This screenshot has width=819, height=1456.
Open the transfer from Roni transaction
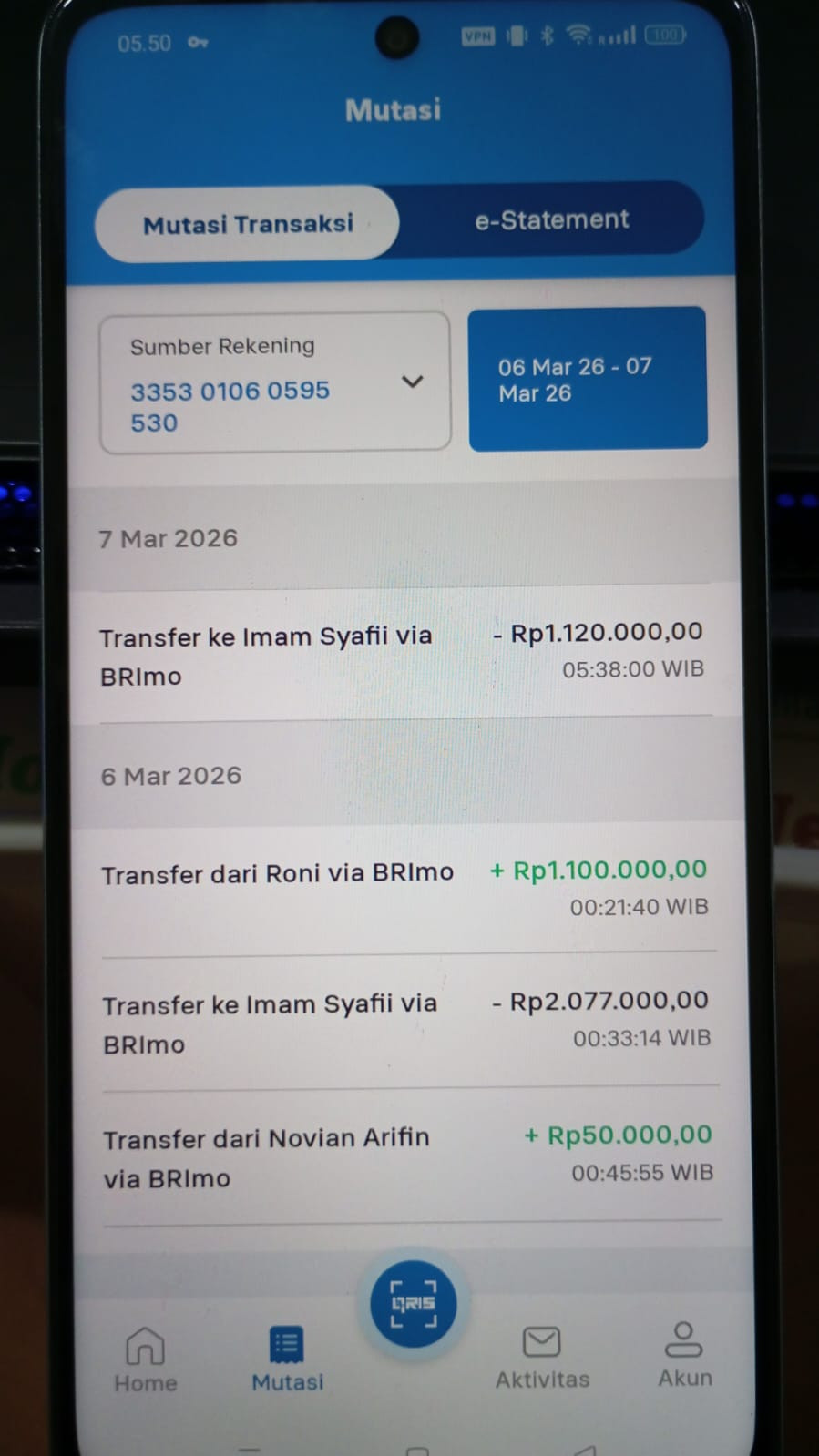click(407, 888)
